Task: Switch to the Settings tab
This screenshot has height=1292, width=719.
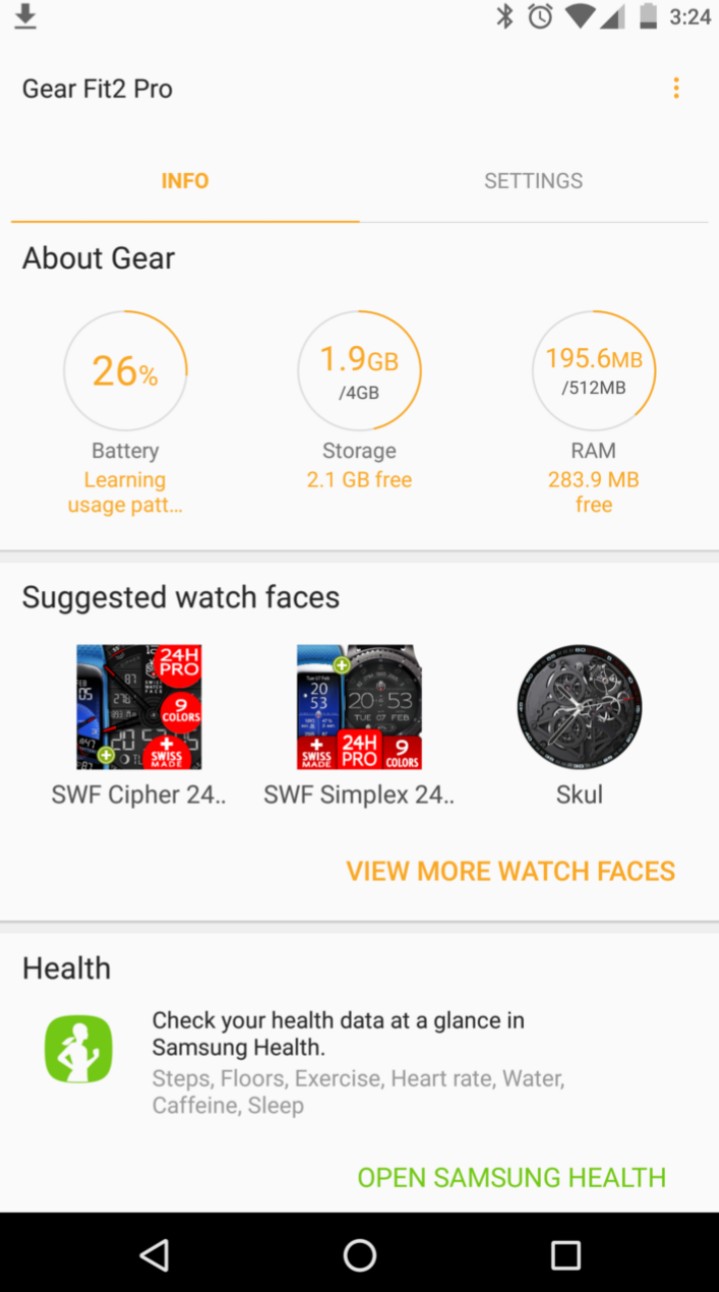Action: pyautogui.click(x=533, y=181)
